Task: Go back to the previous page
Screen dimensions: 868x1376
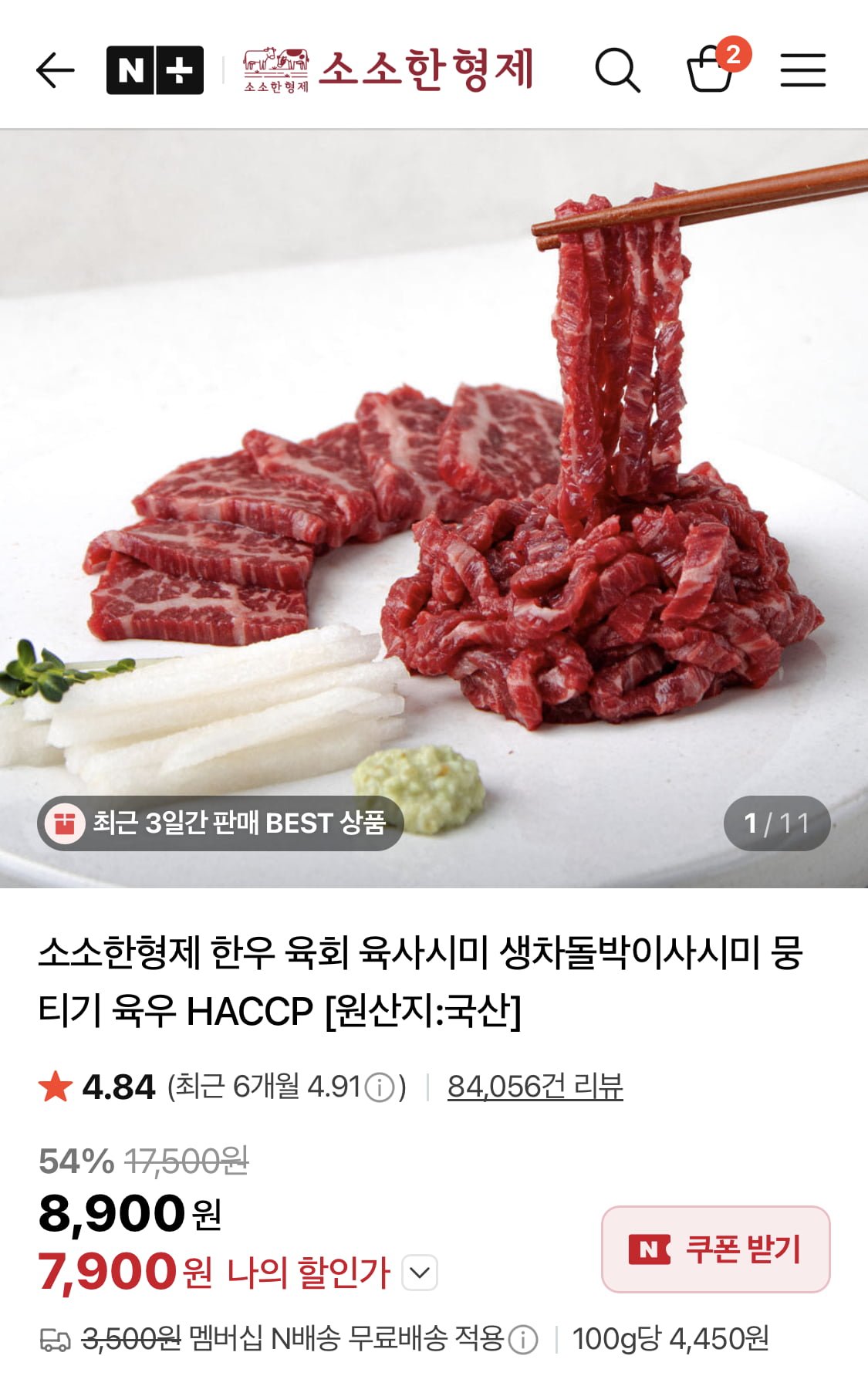Action: tap(56, 70)
